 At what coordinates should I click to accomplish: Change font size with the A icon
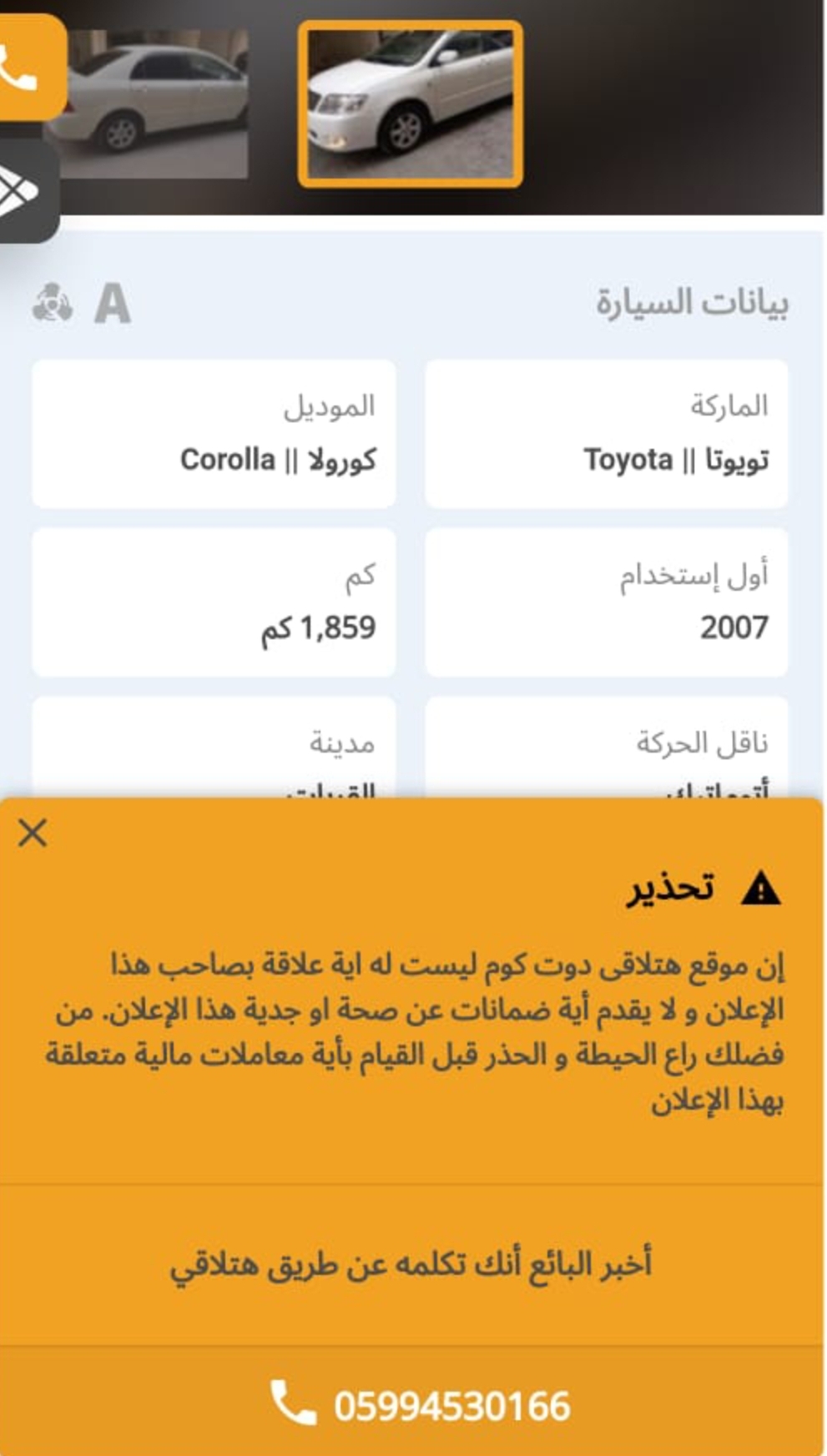click(x=113, y=303)
